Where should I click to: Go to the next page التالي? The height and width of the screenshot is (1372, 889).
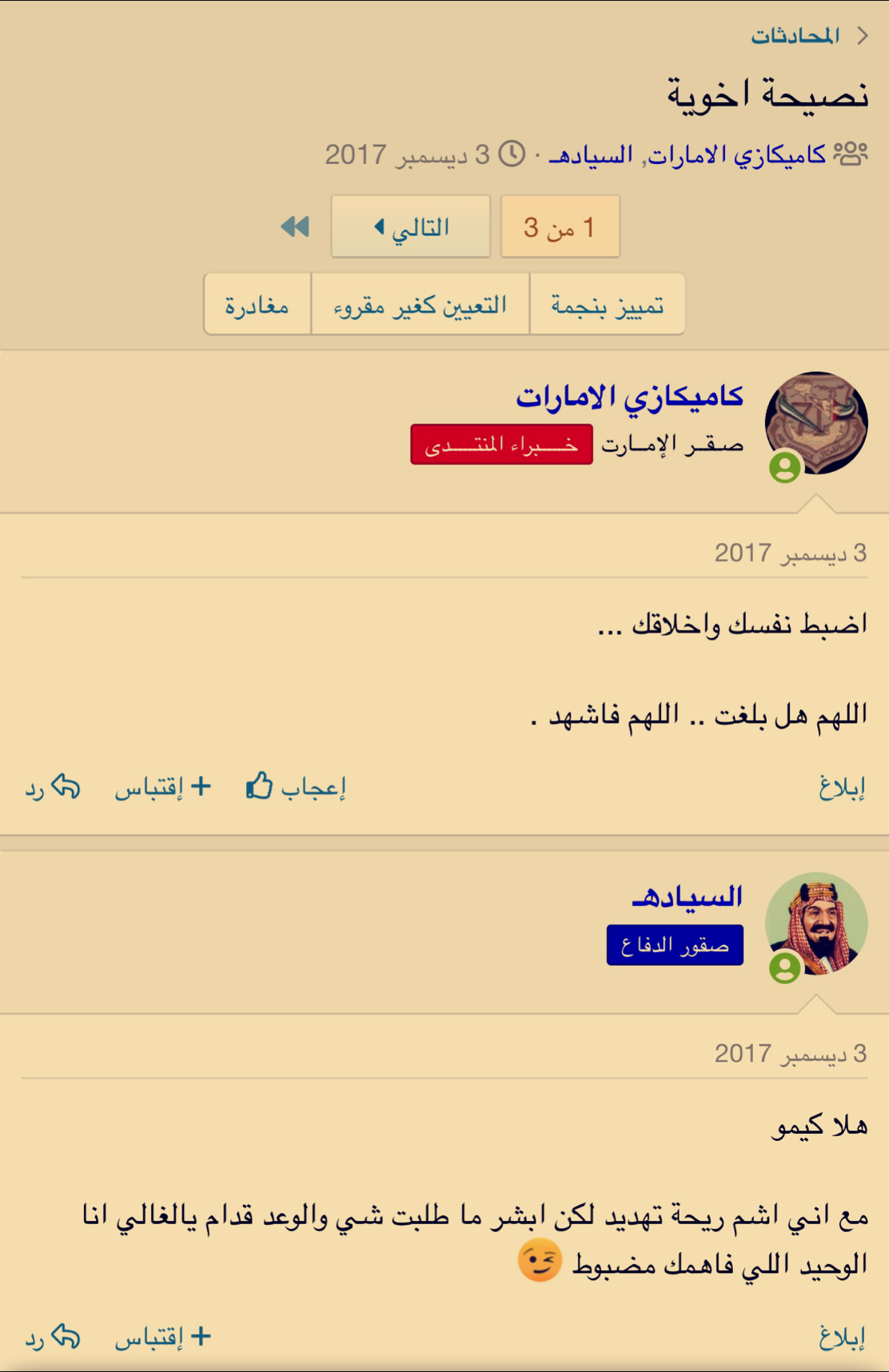pos(411,227)
